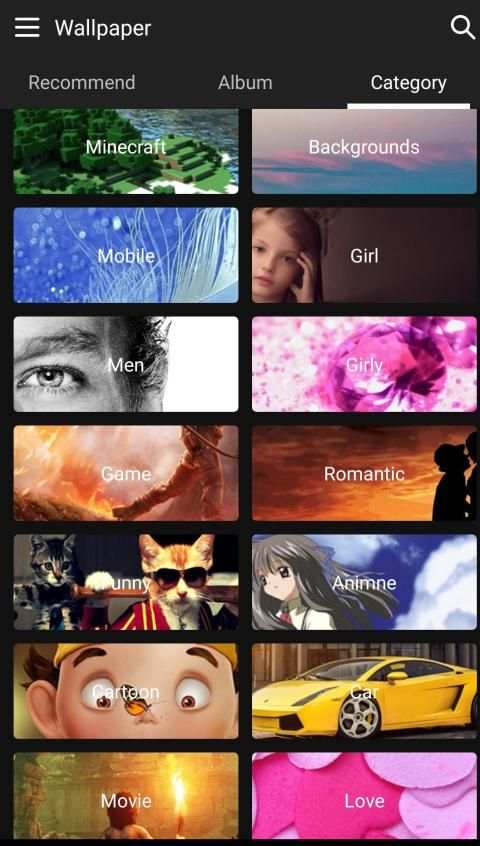480x846 pixels.
Task: Browse Cartoon wallpapers
Action: point(126,691)
